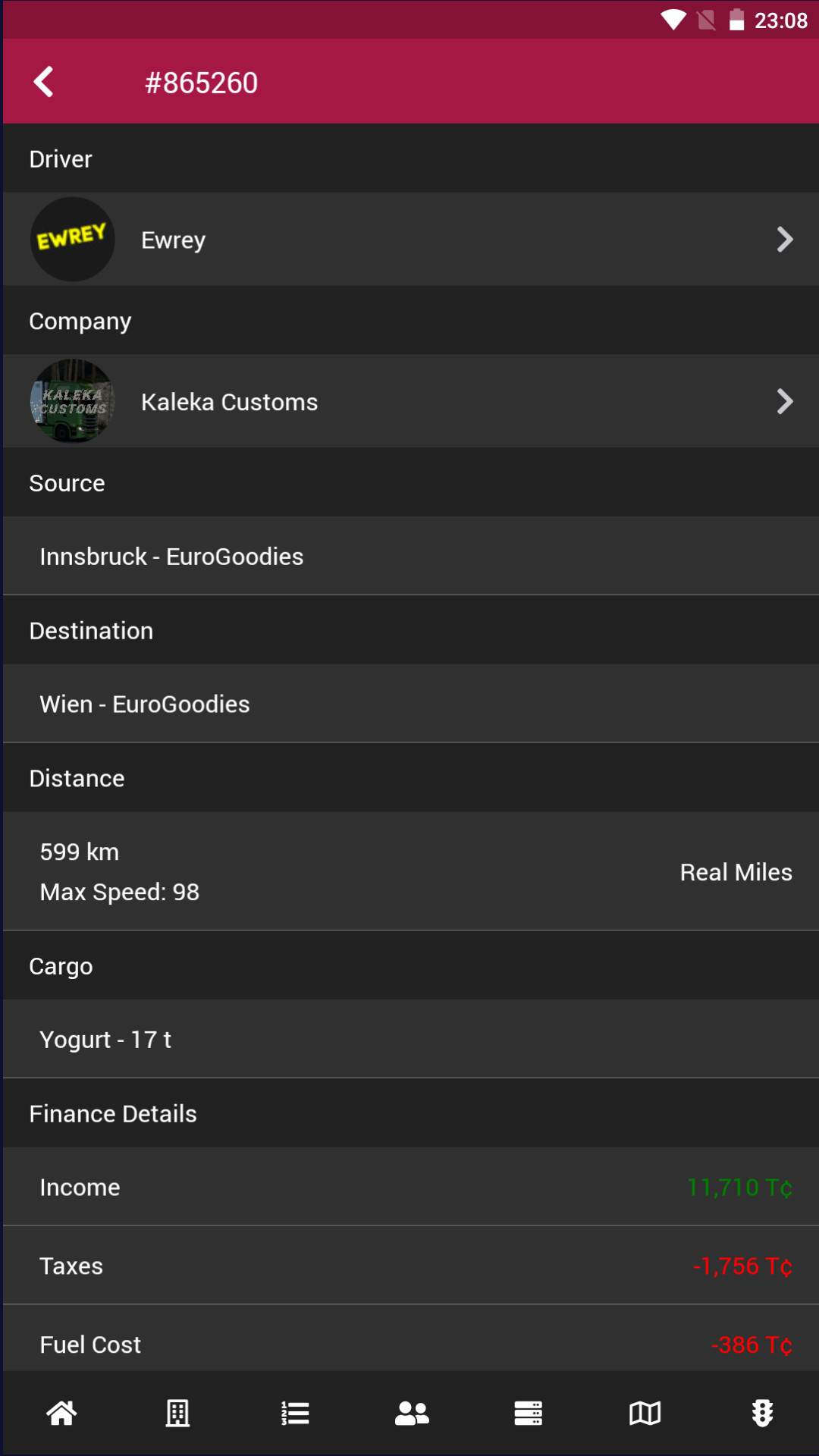Tap the Ewrey driver avatar

point(72,239)
